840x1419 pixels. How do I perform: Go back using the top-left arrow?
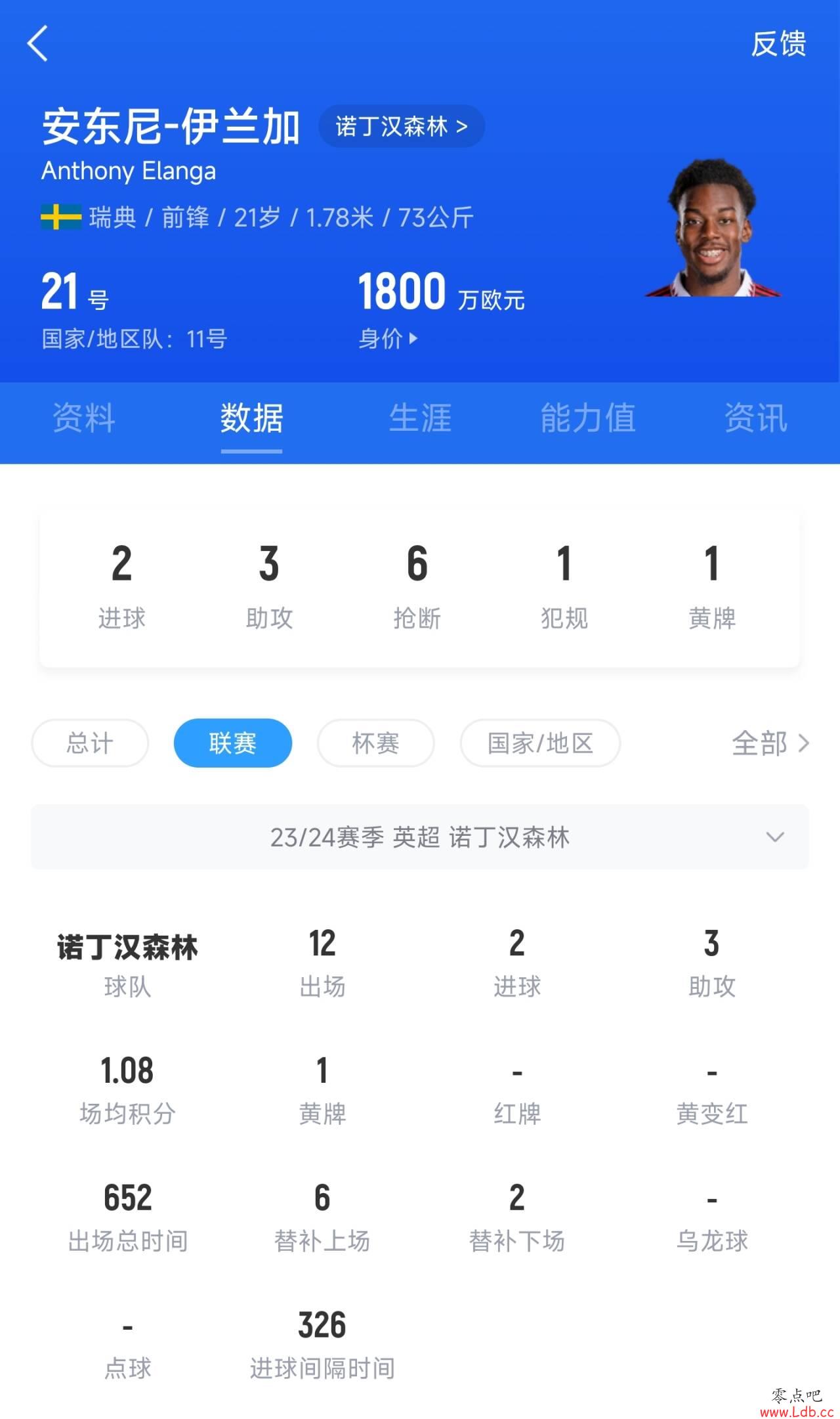pyautogui.click(x=38, y=44)
